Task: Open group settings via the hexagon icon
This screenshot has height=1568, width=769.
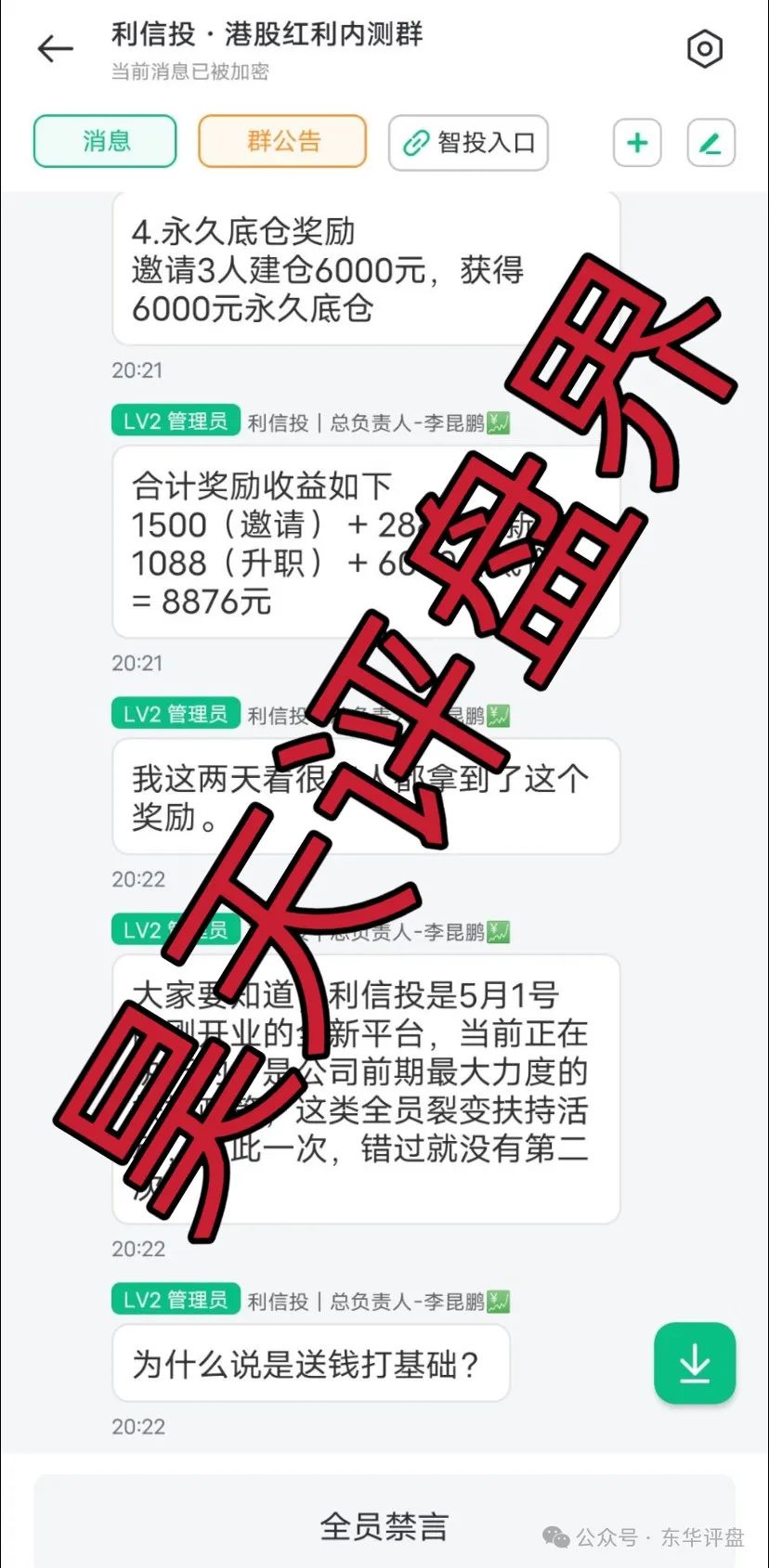Action: (706, 48)
